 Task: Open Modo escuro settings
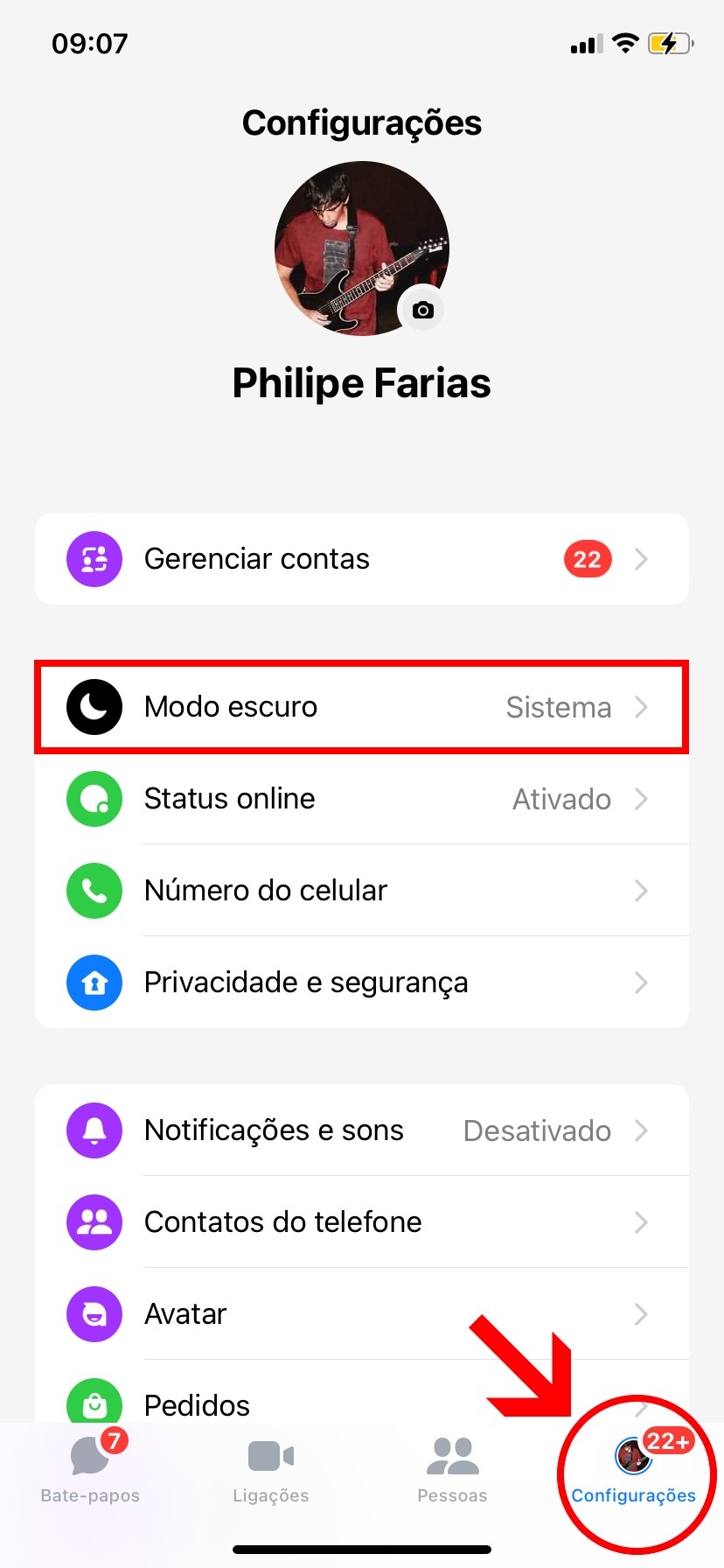(361, 707)
